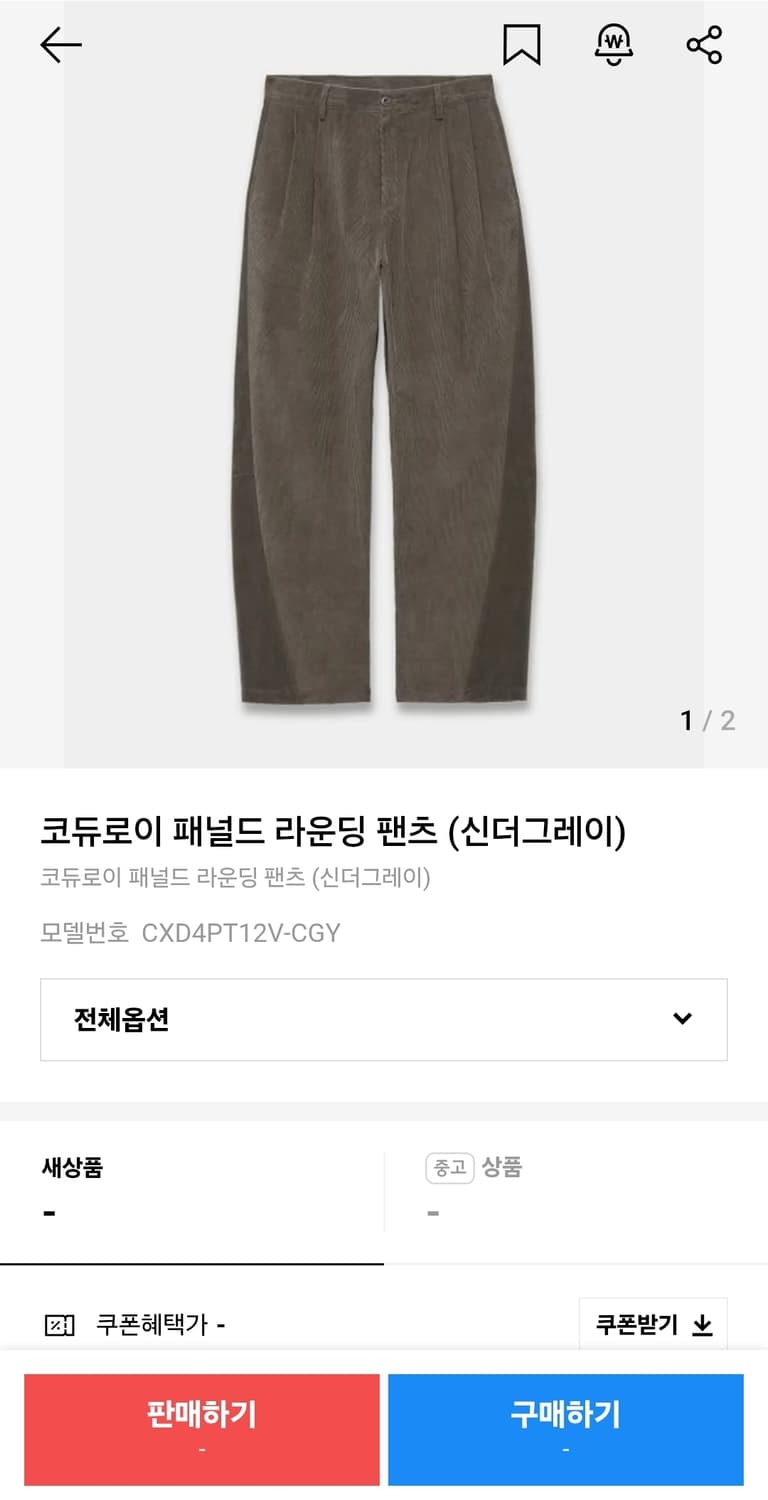Select the image counter showing 1 / 2
Screen dimensions: 768x1500
(706, 722)
